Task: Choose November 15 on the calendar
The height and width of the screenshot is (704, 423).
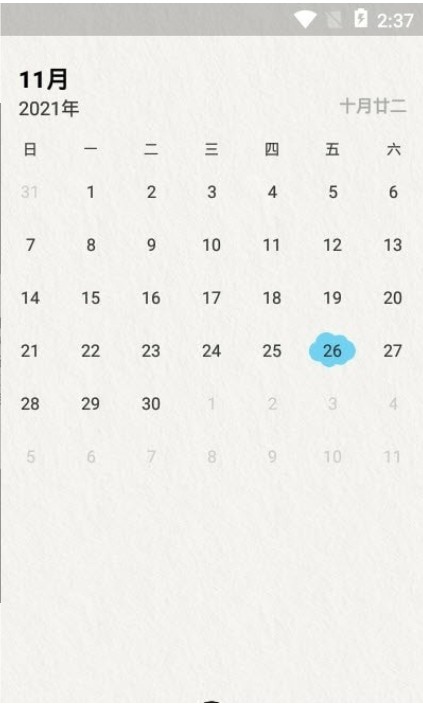Action: pos(91,298)
